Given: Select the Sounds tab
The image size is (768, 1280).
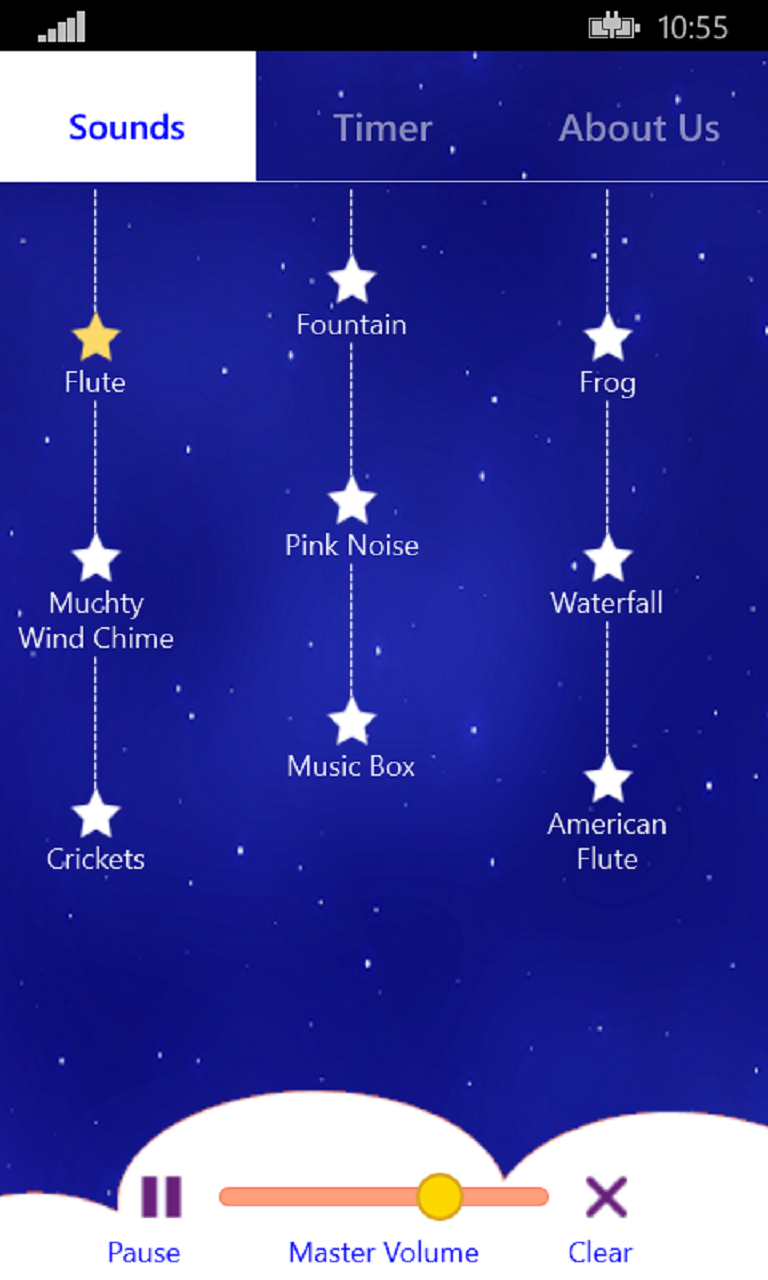Looking at the screenshot, I should 127,127.
